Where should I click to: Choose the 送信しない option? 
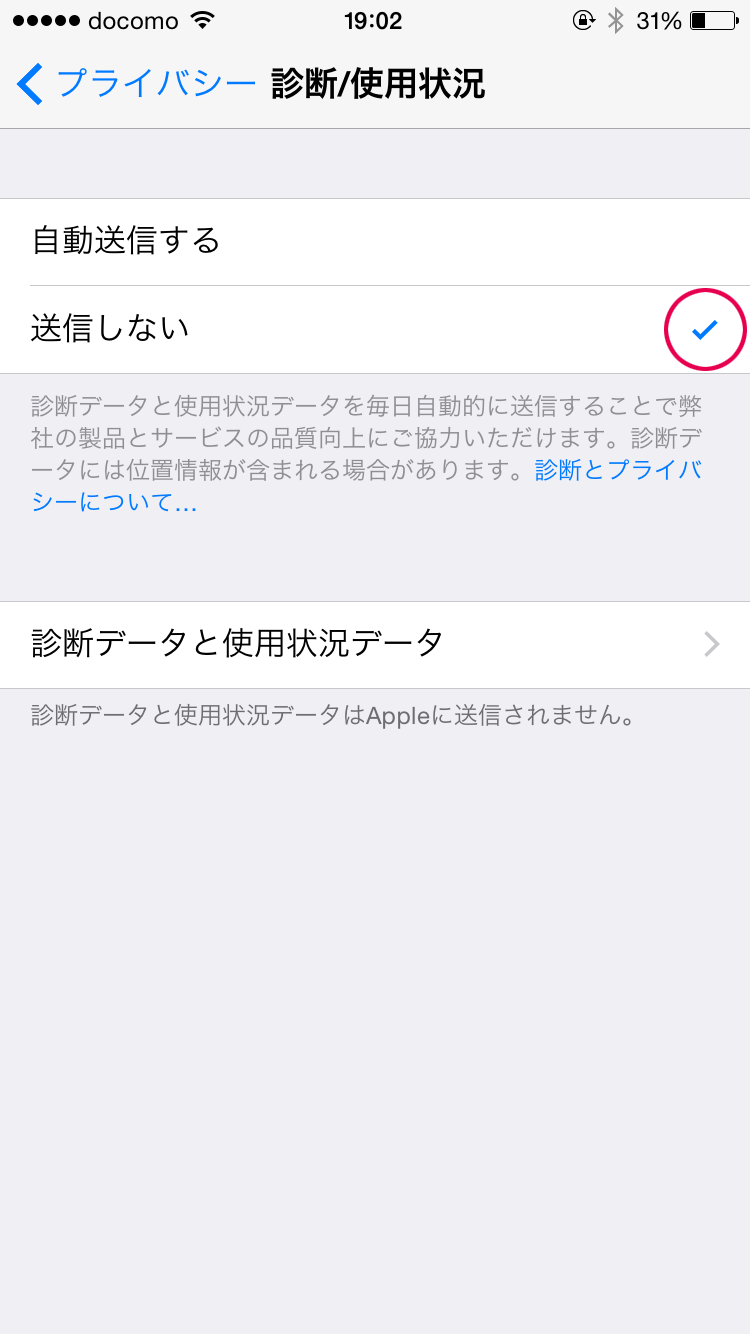[375, 329]
